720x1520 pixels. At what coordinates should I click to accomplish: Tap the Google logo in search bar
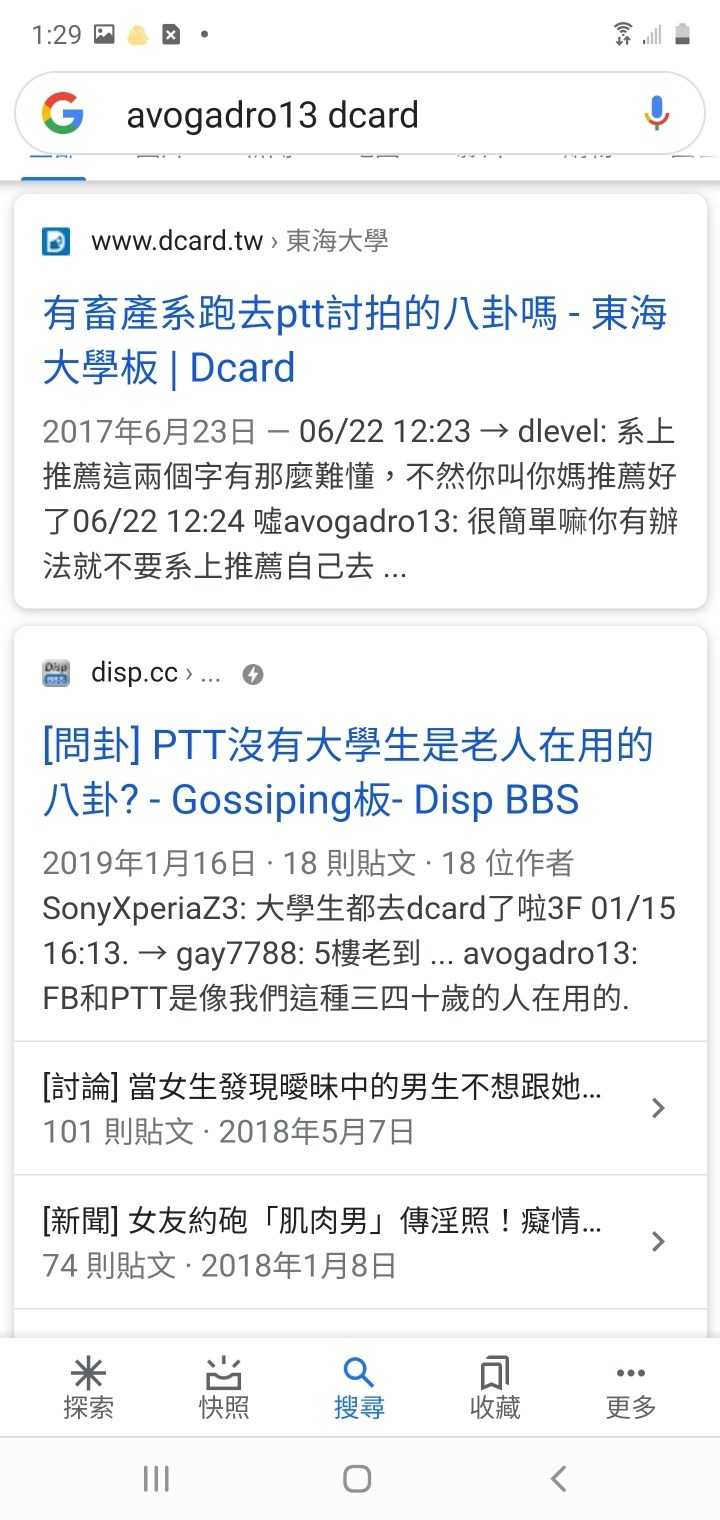(63, 115)
